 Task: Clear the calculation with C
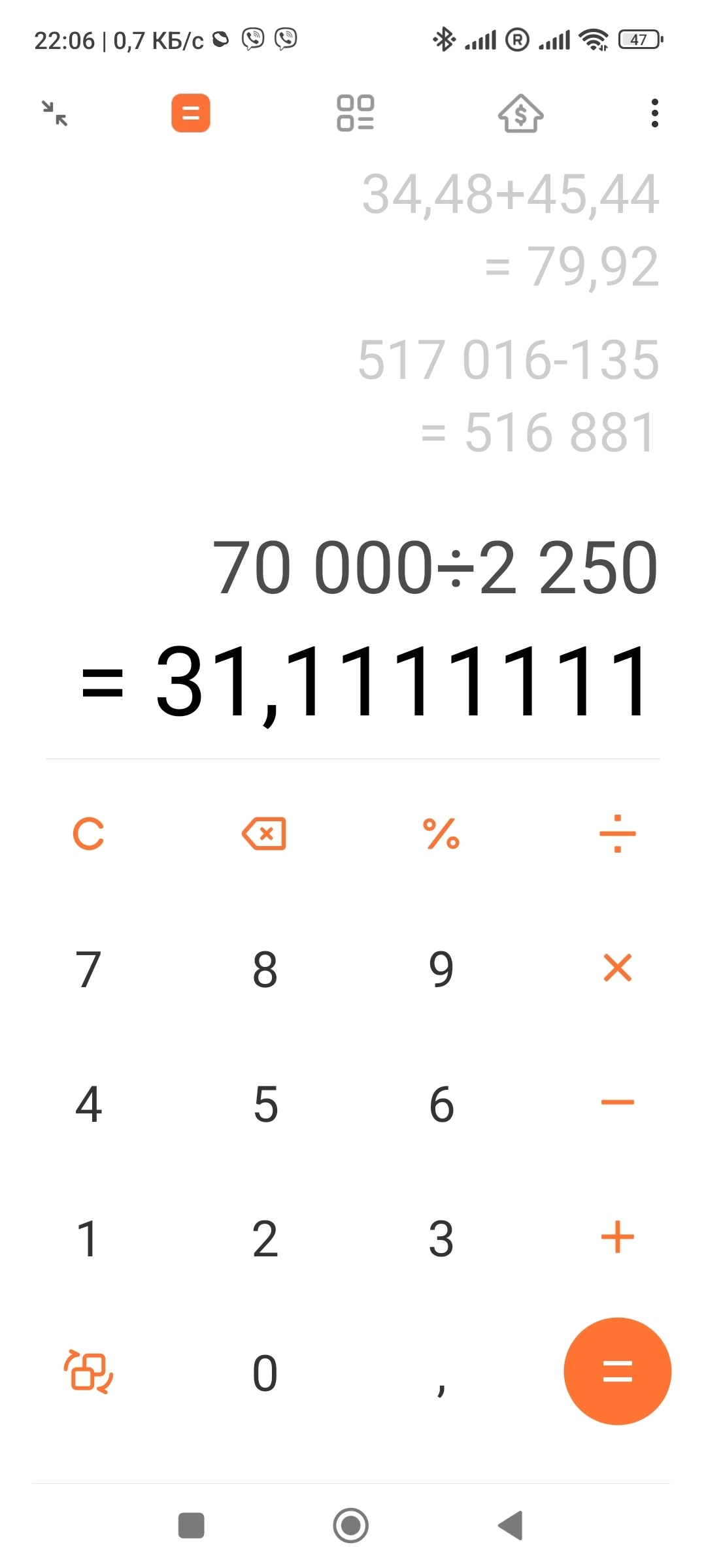pos(88,834)
